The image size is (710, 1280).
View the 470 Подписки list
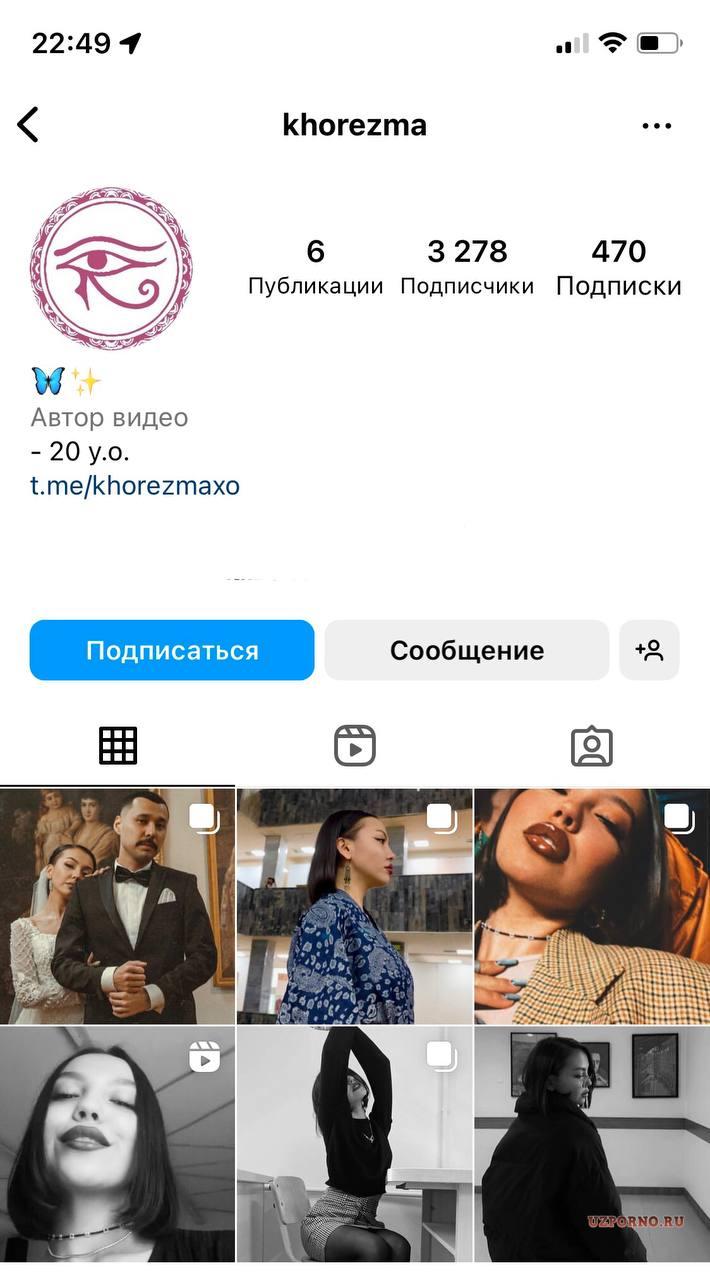(x=618, y=266)
